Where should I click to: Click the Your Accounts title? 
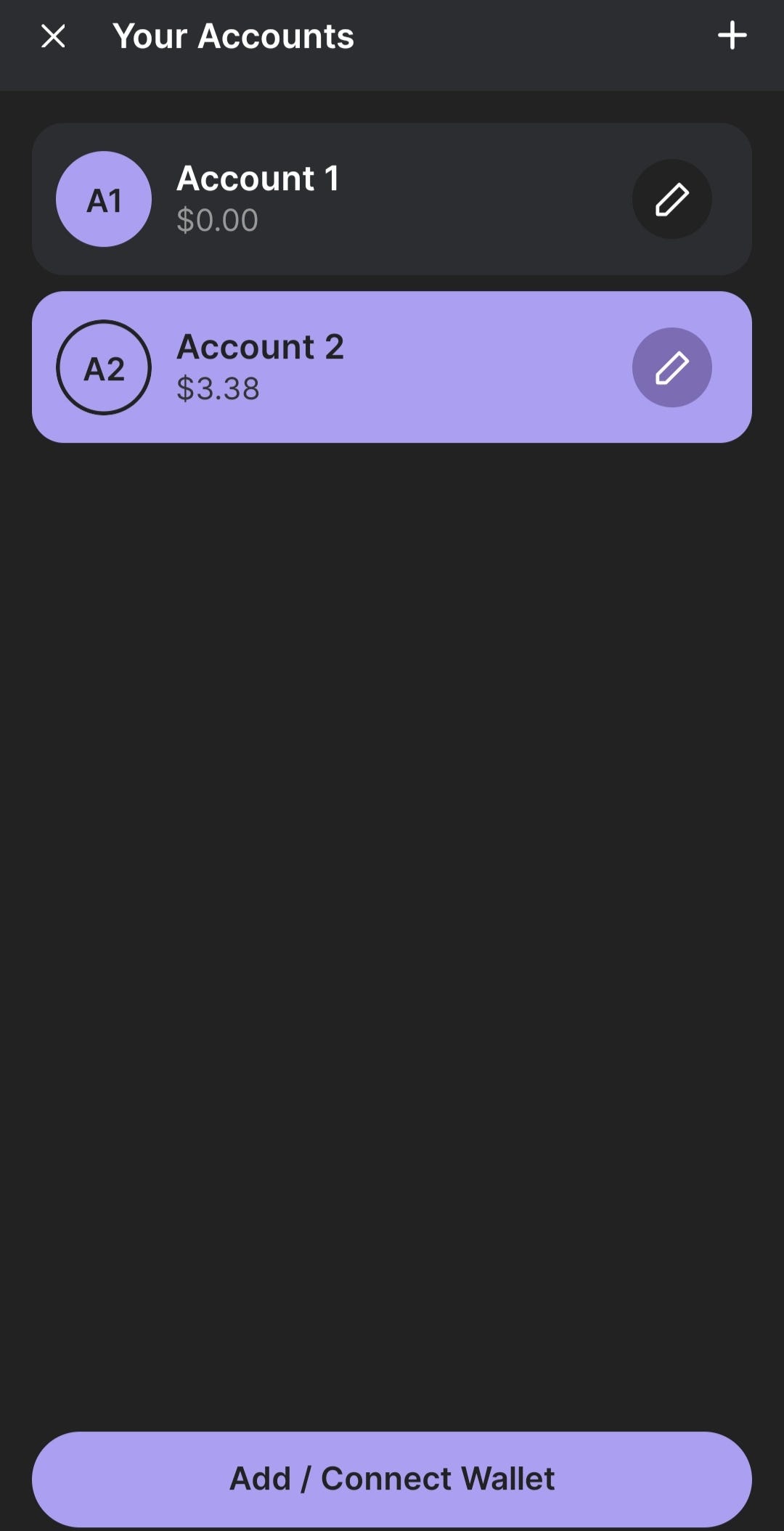coord(234,35)
